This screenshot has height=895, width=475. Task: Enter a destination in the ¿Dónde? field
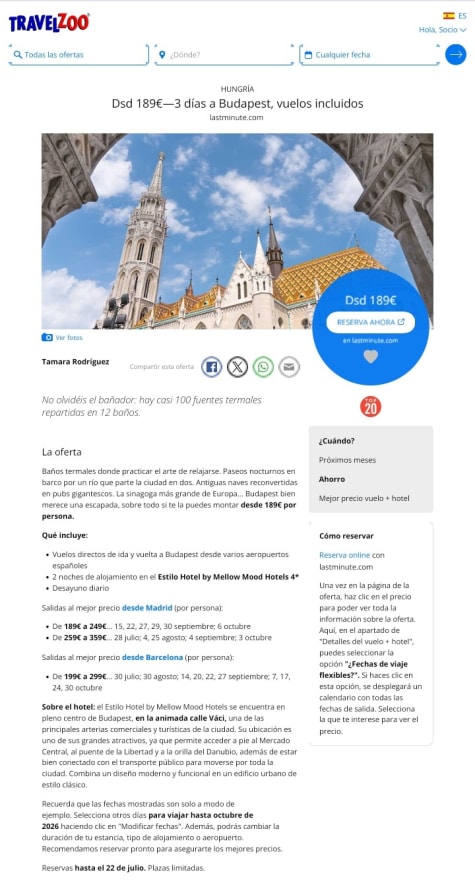pyautogui.click(x=224, y=55)
